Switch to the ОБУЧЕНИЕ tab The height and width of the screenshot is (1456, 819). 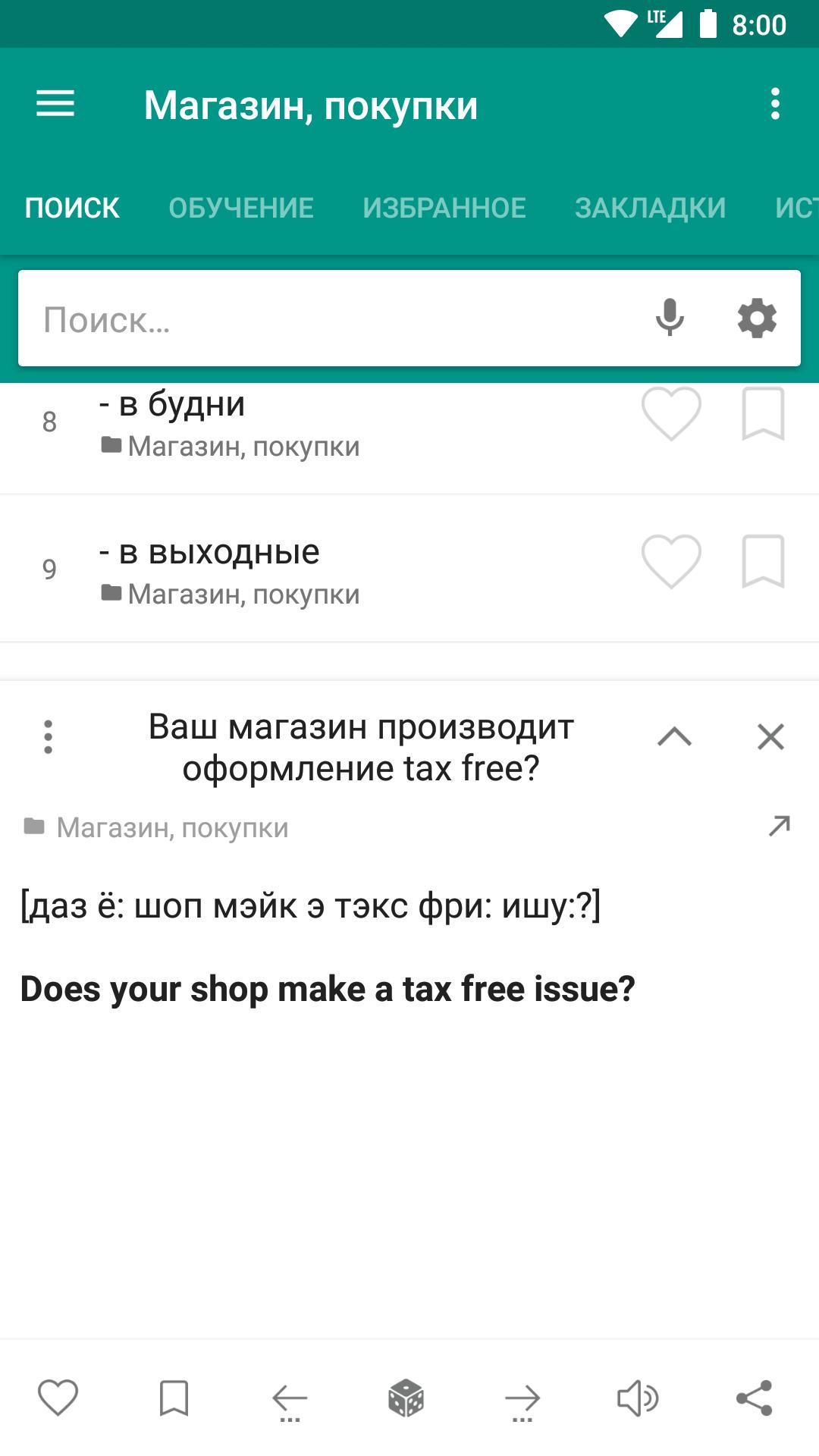tap(240, 208)
